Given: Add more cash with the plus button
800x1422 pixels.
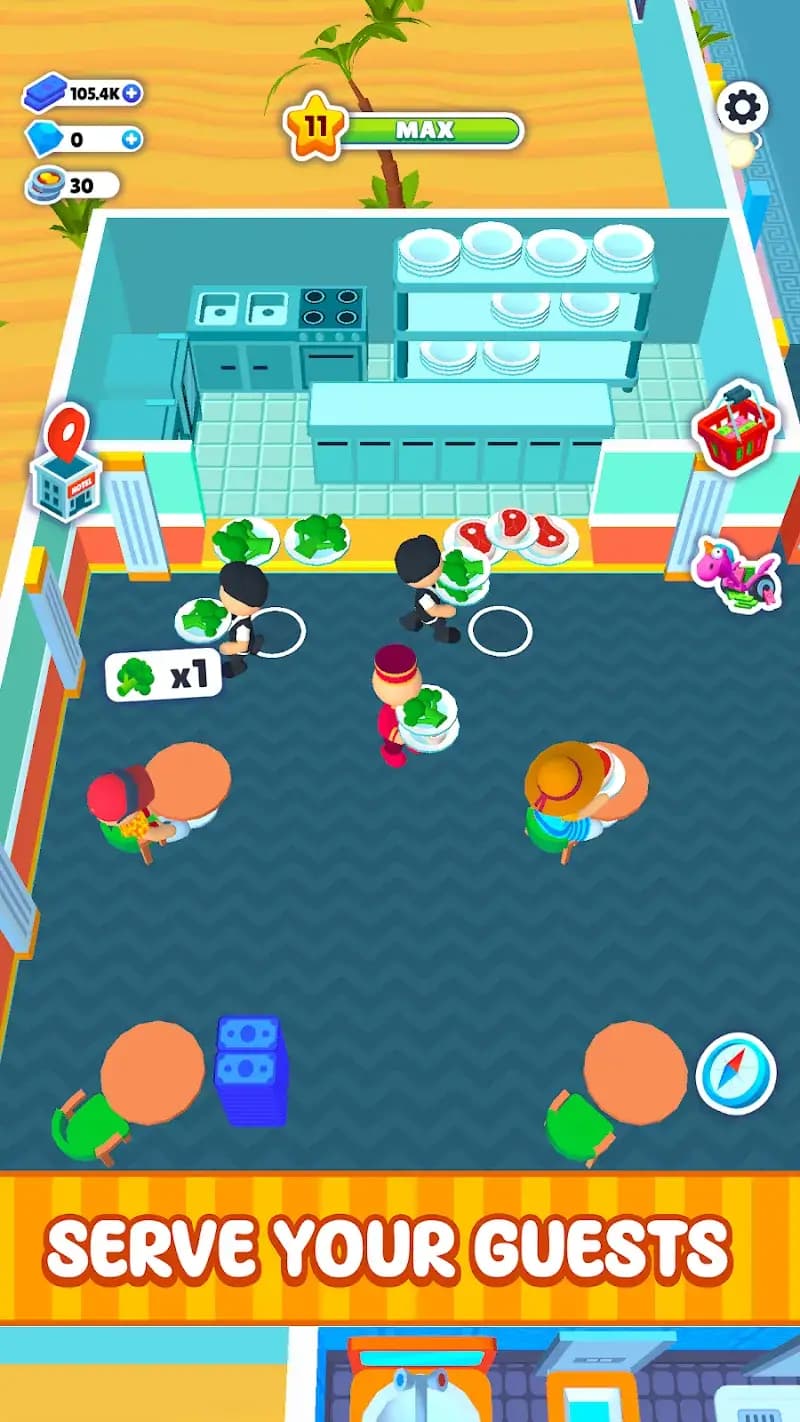Looking at the screenshot, I should pyautogui.click(x=131, y=94).
